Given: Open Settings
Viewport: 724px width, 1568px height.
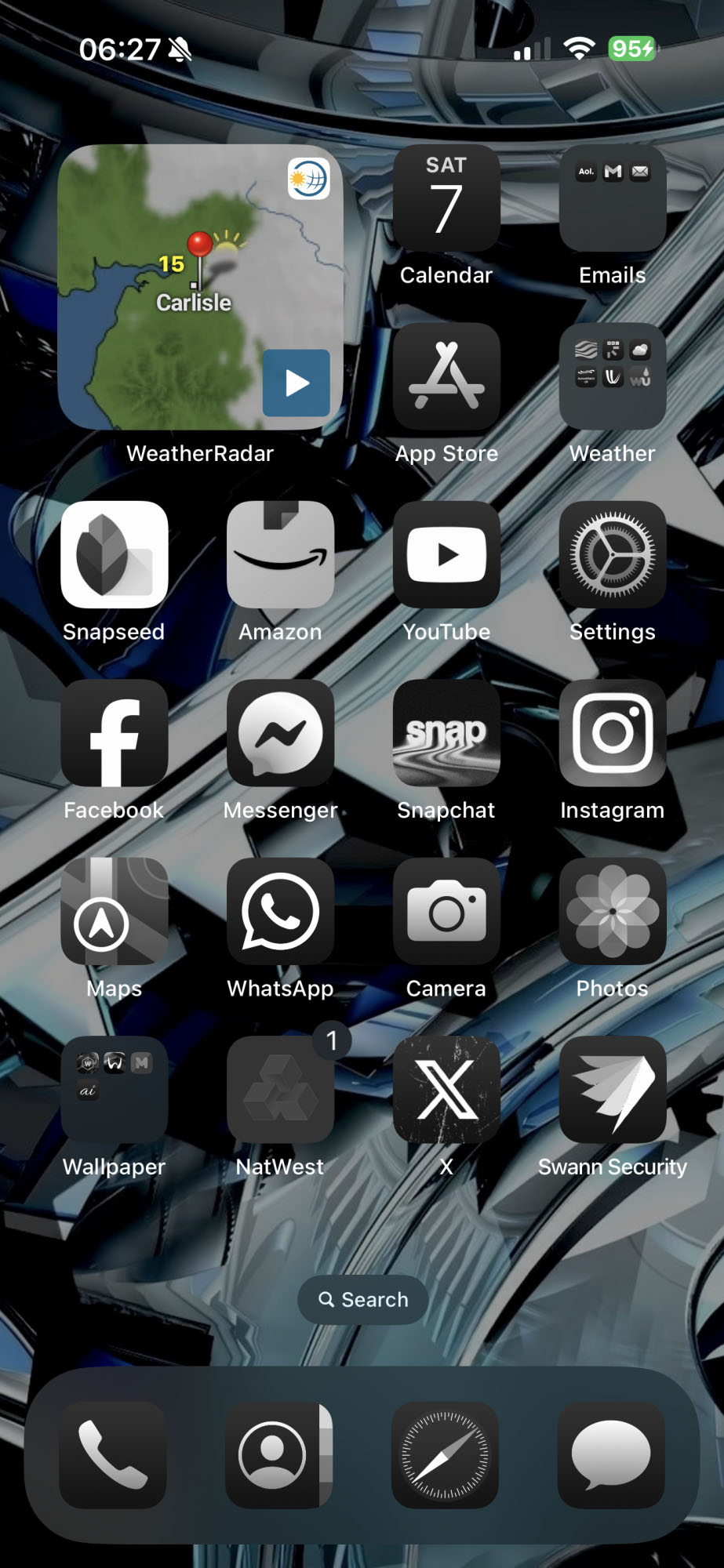Looking at the screenshot, I should coord(613,555).
